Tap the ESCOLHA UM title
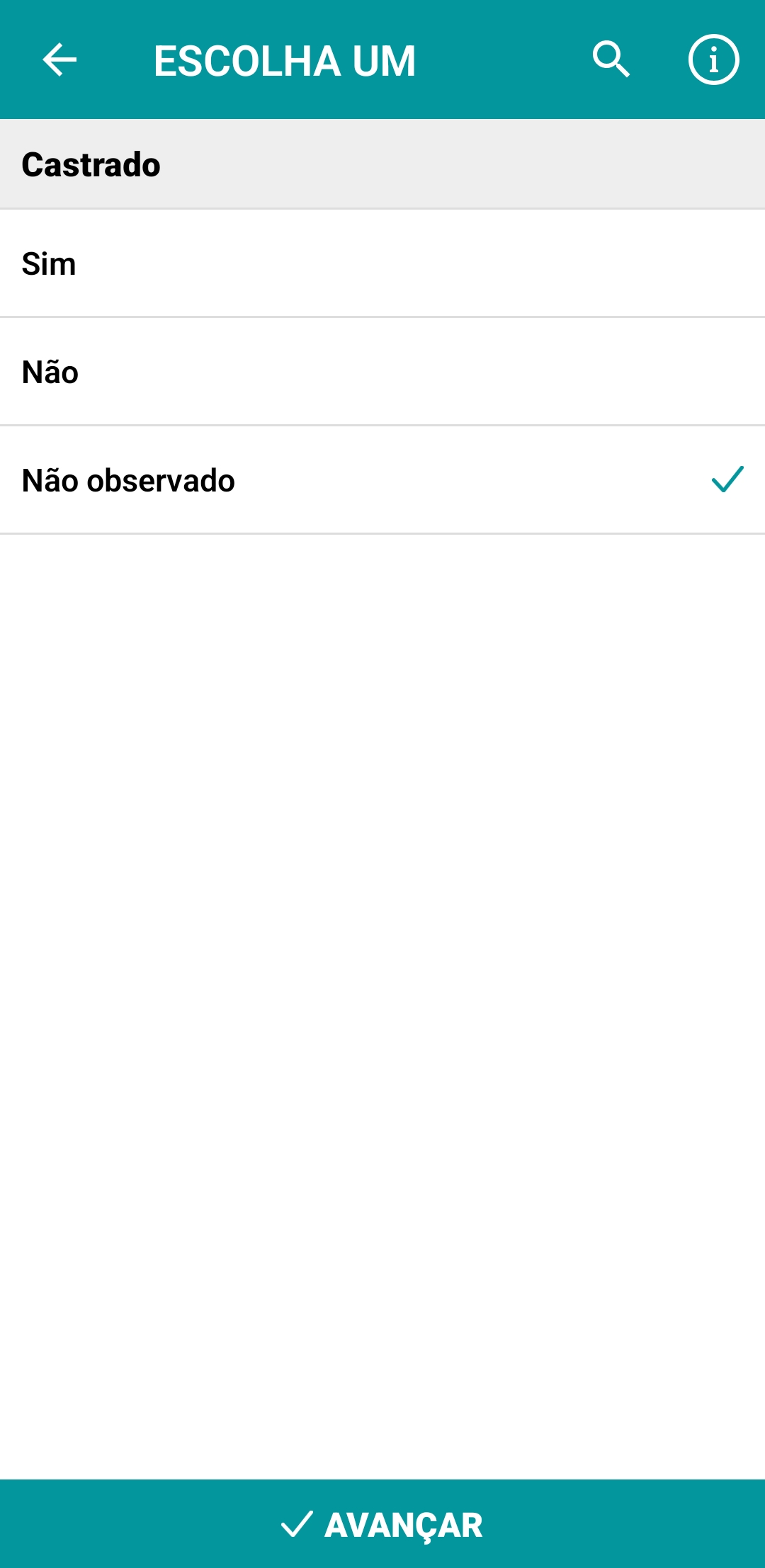The width and height of the screenshot is (765, 1568). click(x=285, y=61)
